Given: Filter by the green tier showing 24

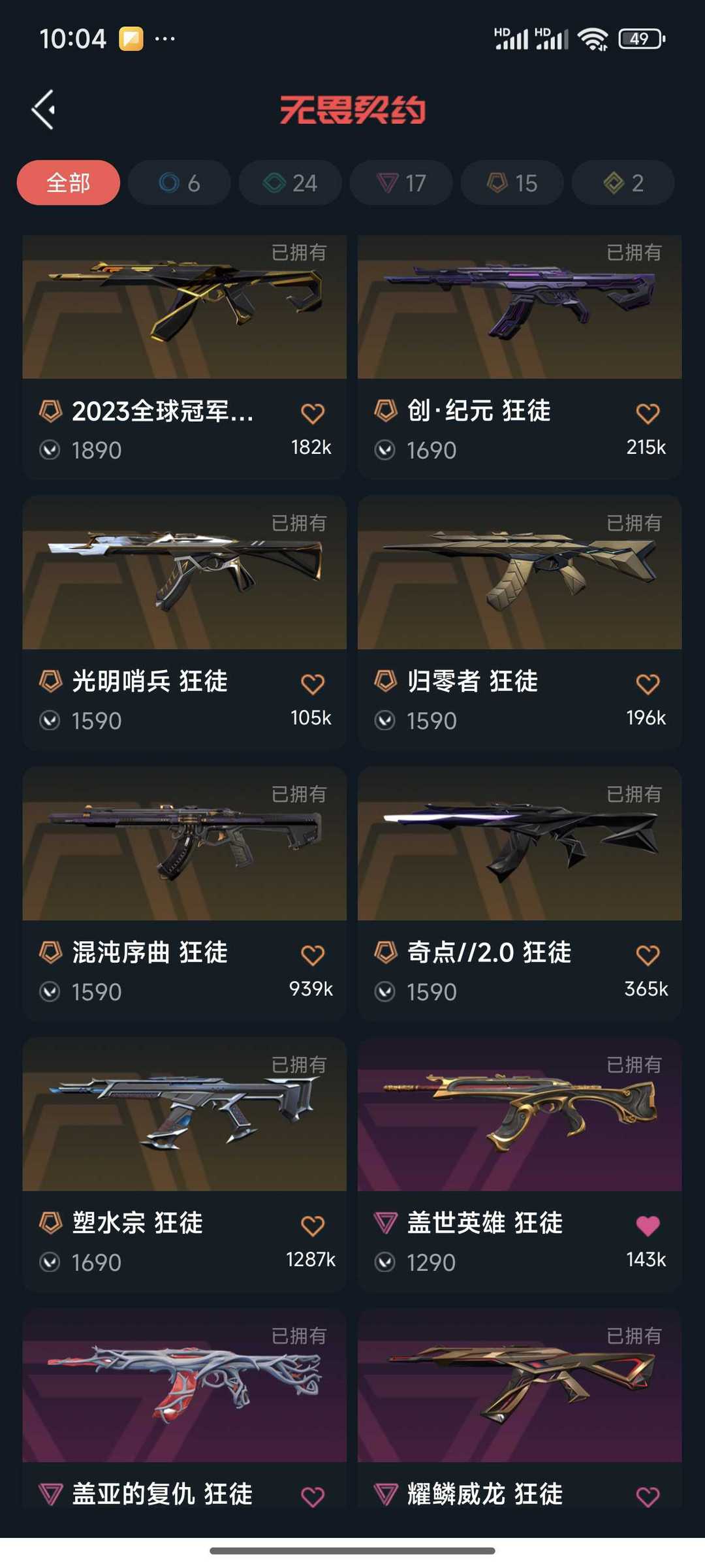Looking at the screenshot, I should [x=290, y=183].
